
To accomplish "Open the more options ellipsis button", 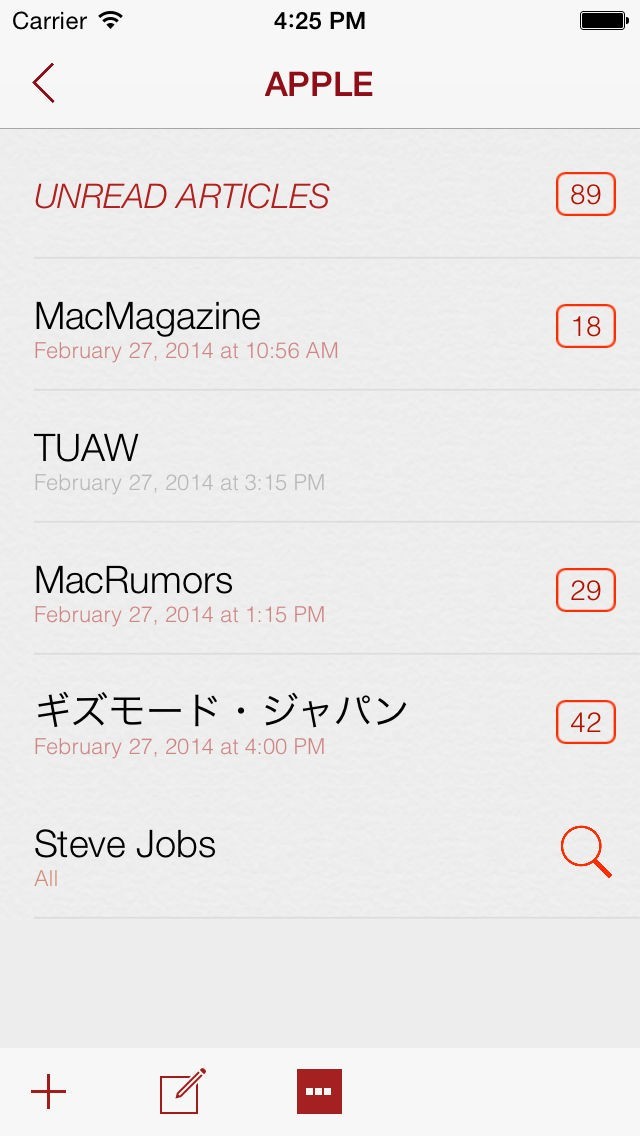I will 319,1091.
